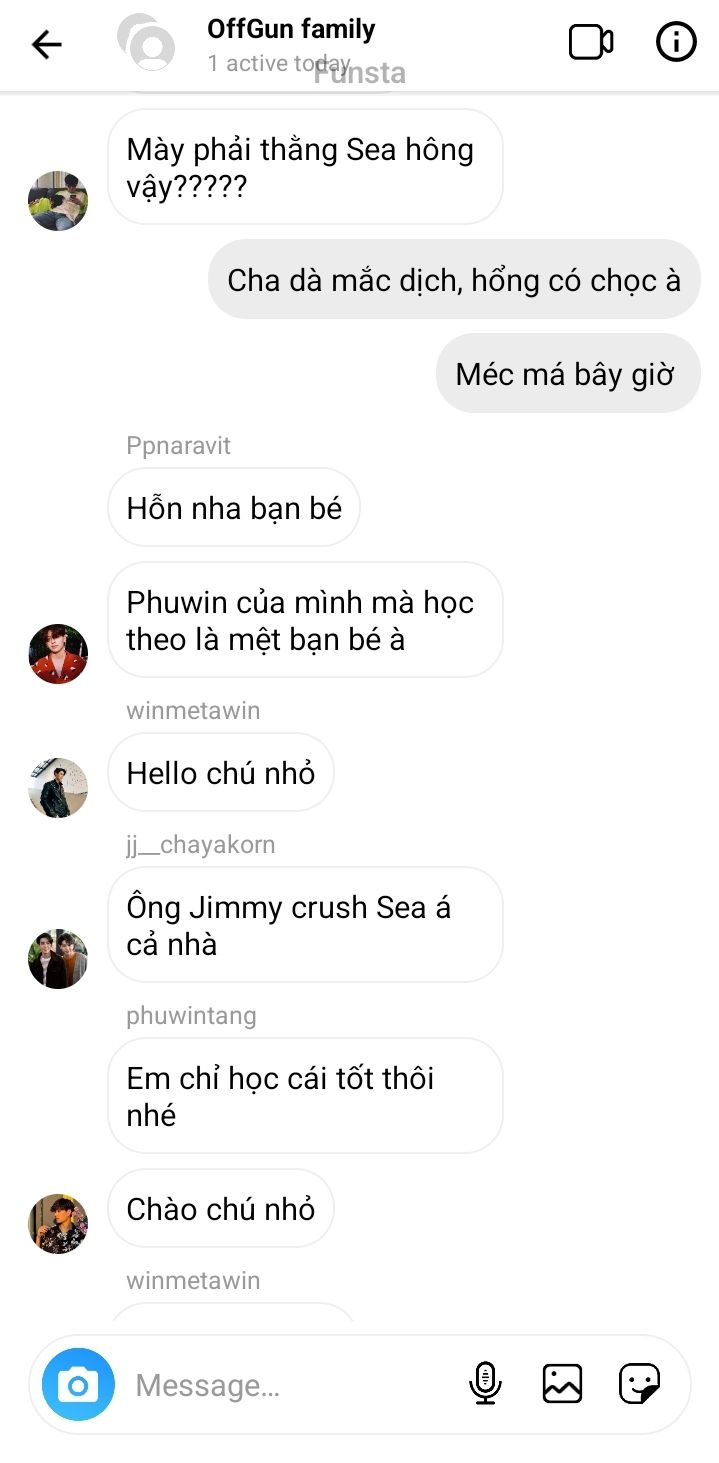Open the camera from the message bar

click(78, 1385)
